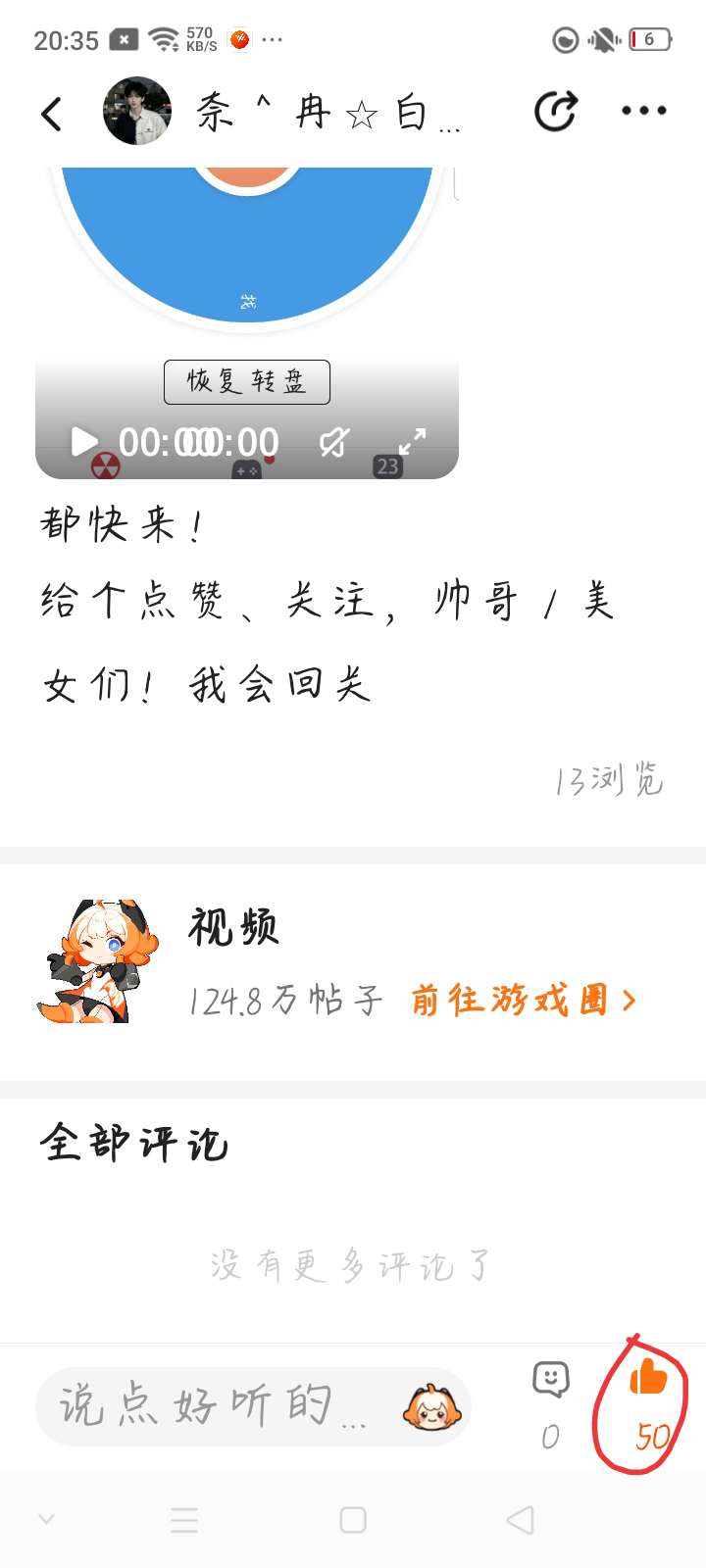Play the video
This screenshot has width=706, height=1568.
(x=85, y=442)
